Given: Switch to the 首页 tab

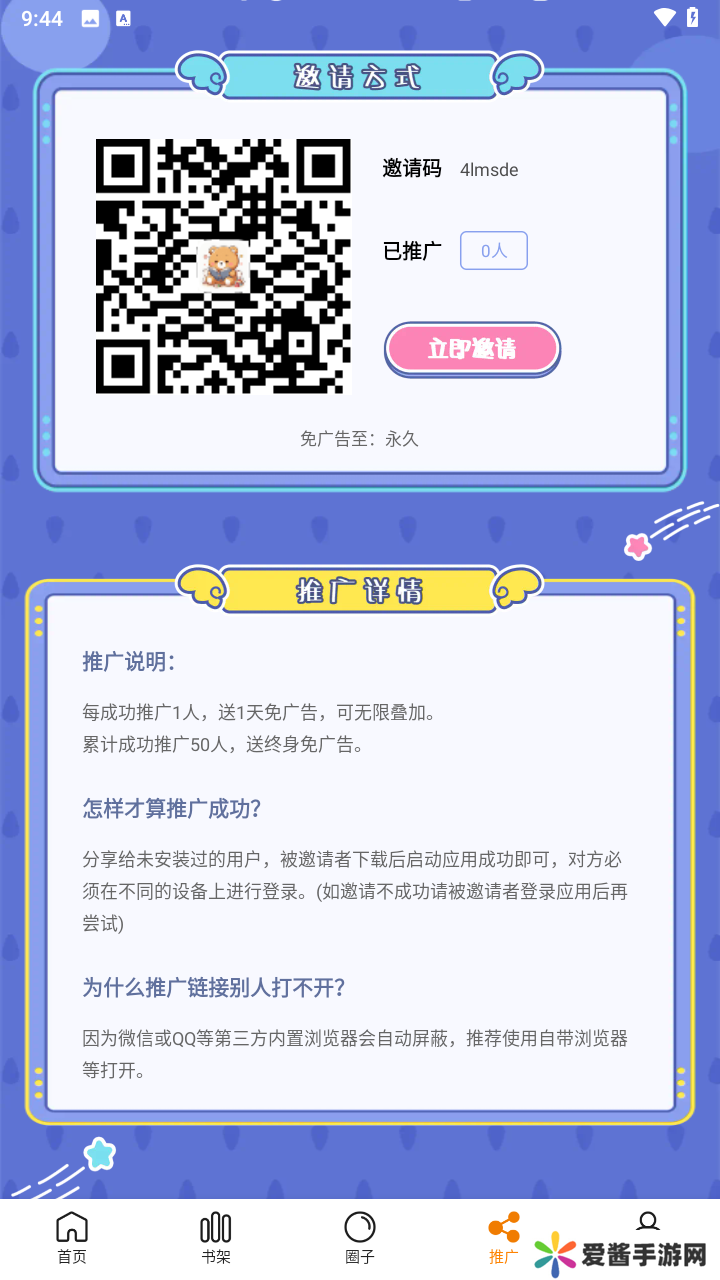Looking at the screenshot, I should (x=72, y=1238).
